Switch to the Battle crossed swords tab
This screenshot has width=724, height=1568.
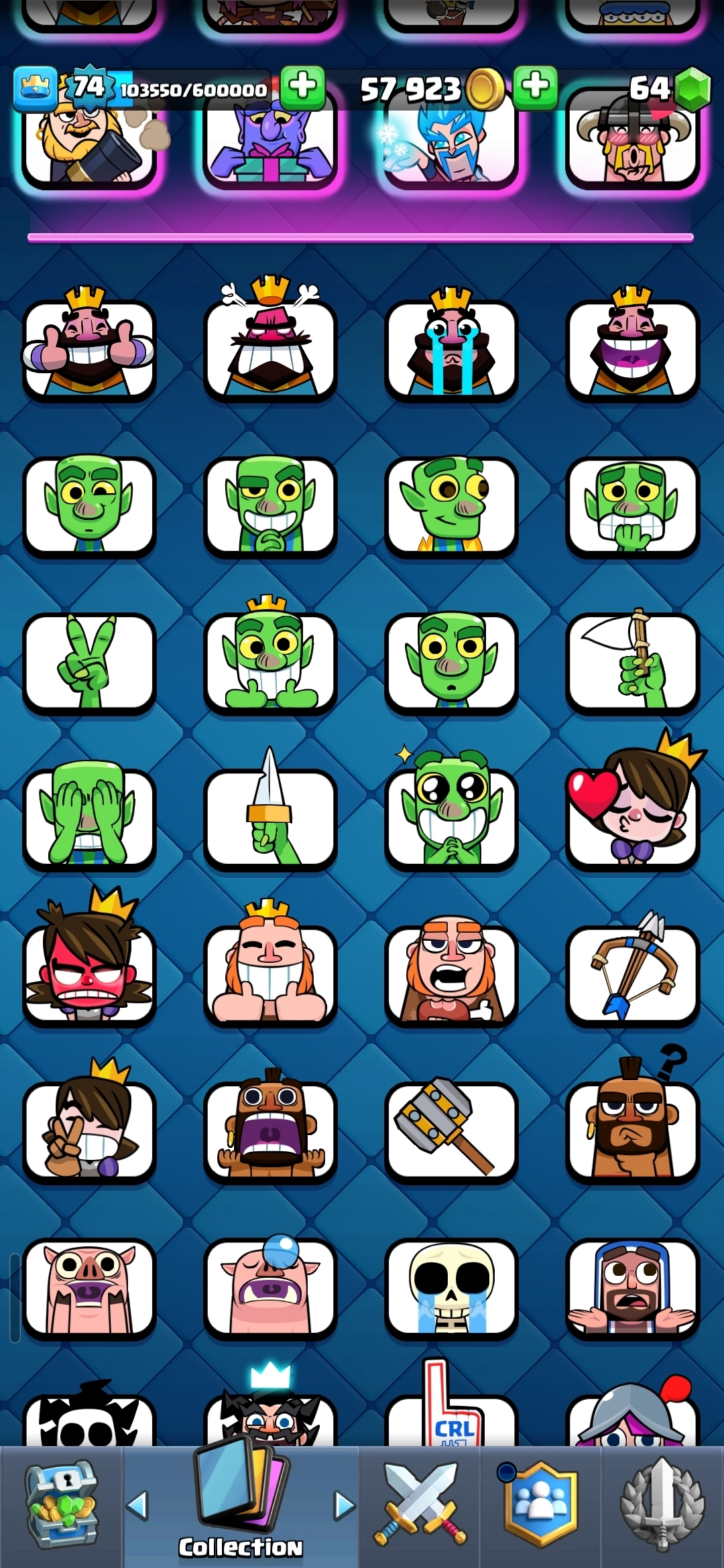420,1505
